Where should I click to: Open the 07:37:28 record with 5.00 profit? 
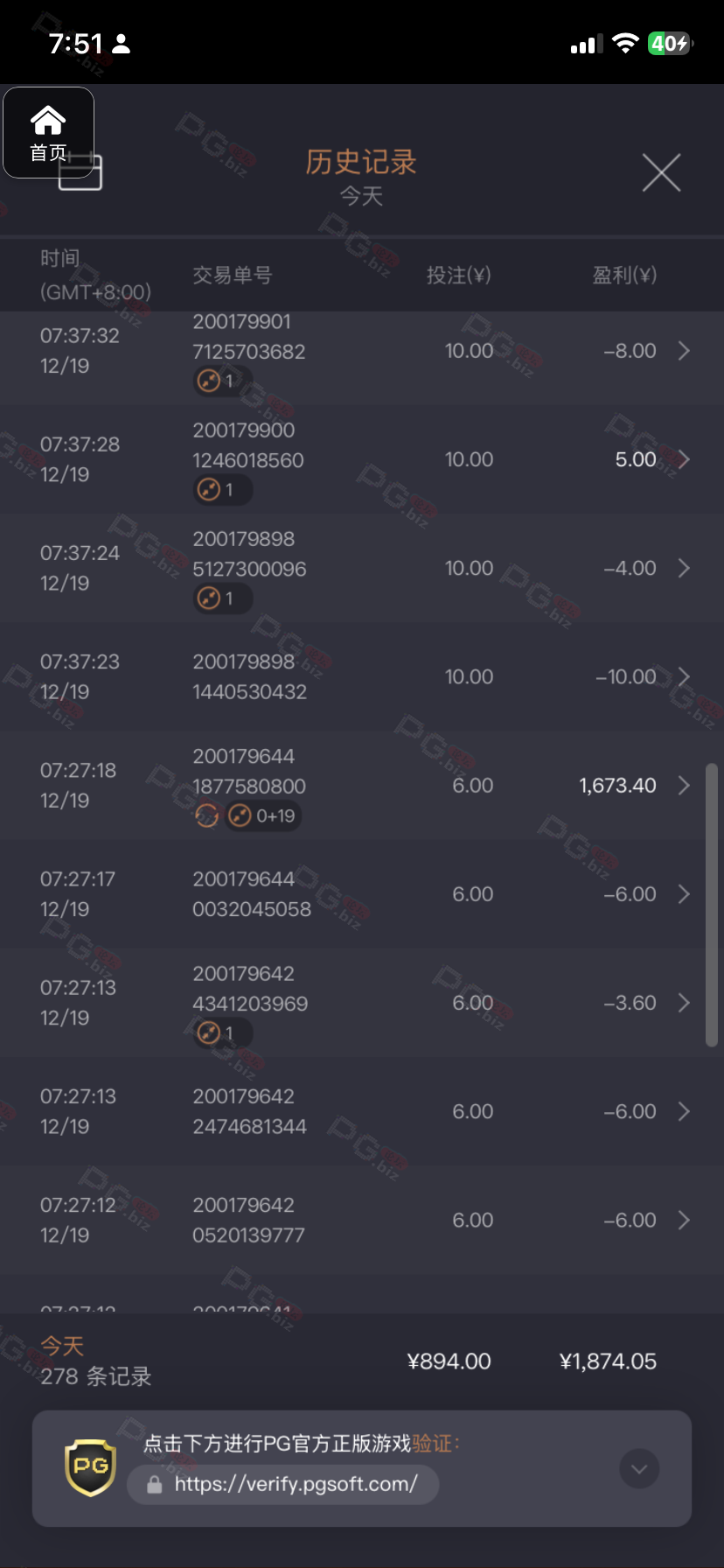coord(684,459)
